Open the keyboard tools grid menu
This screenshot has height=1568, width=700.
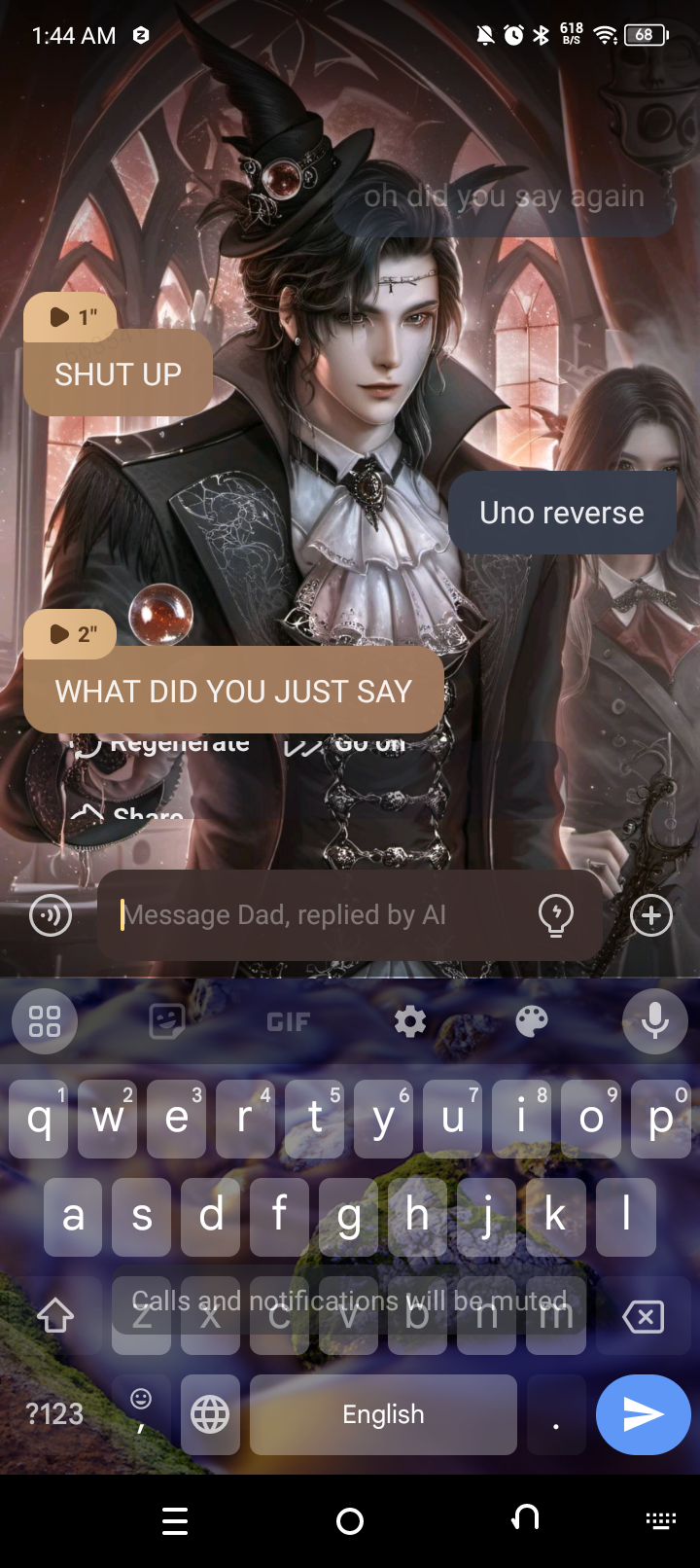coord(45,1021)
